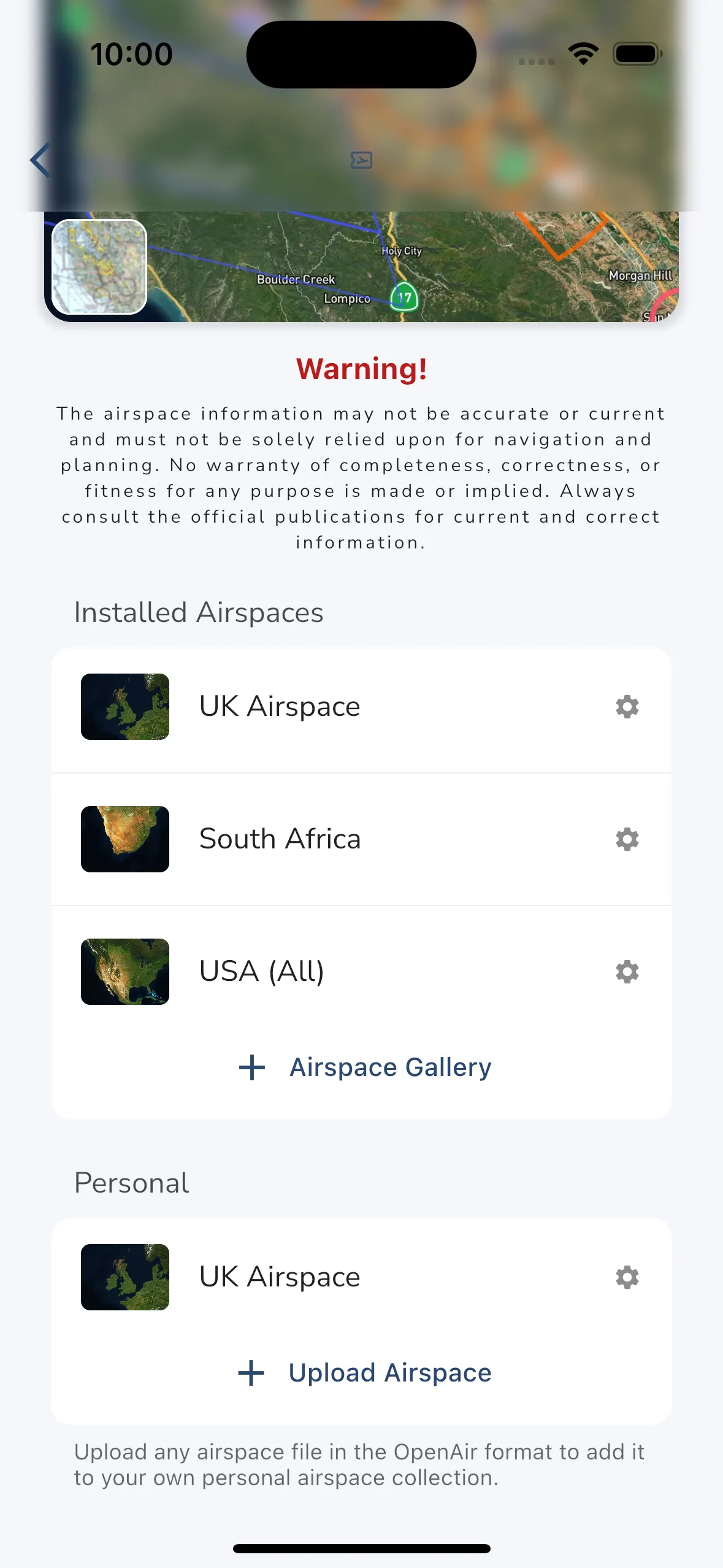723x1568 pixels.
Task: Expand the South Africa airspace entry
Action: point(280,839)
